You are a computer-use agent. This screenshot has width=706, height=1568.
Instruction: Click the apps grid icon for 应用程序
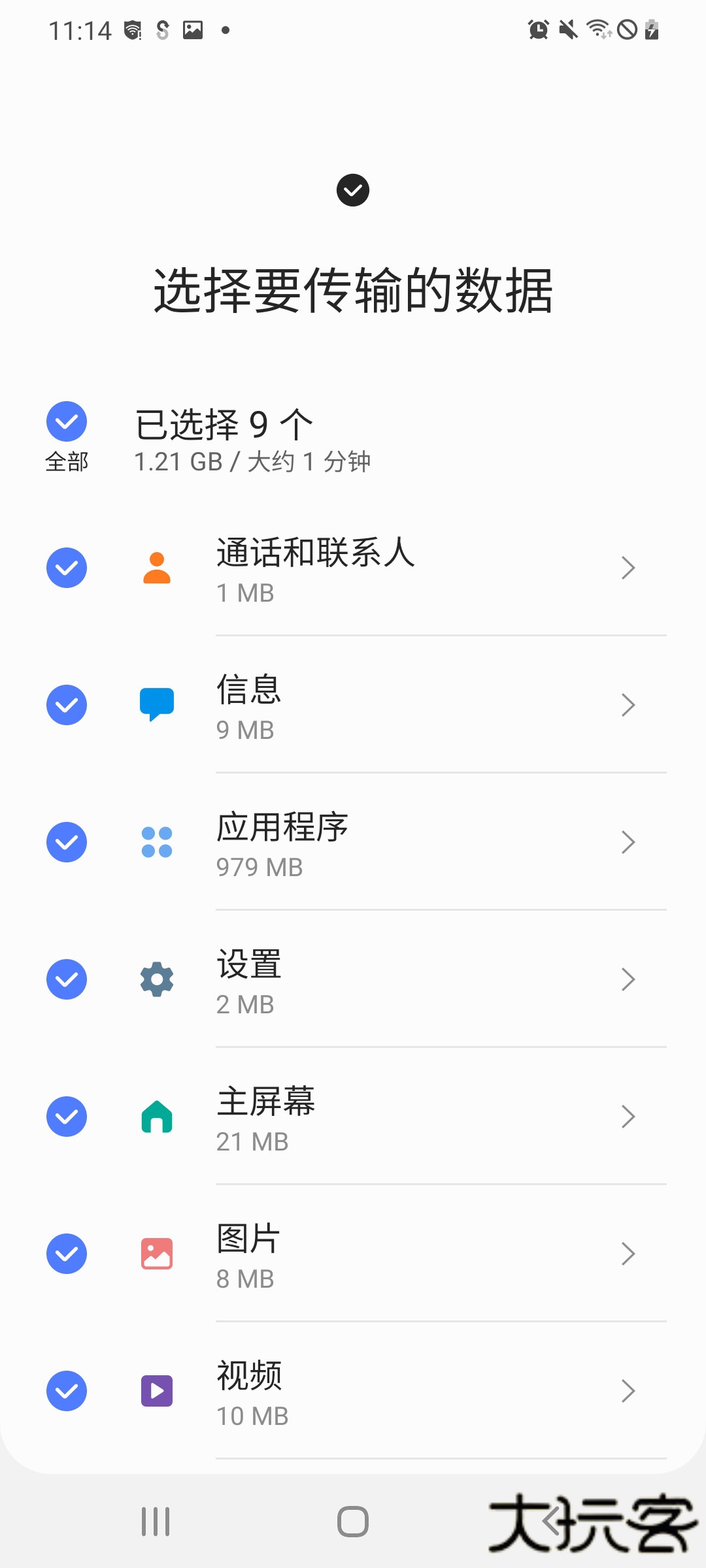(x=156, y=842)
